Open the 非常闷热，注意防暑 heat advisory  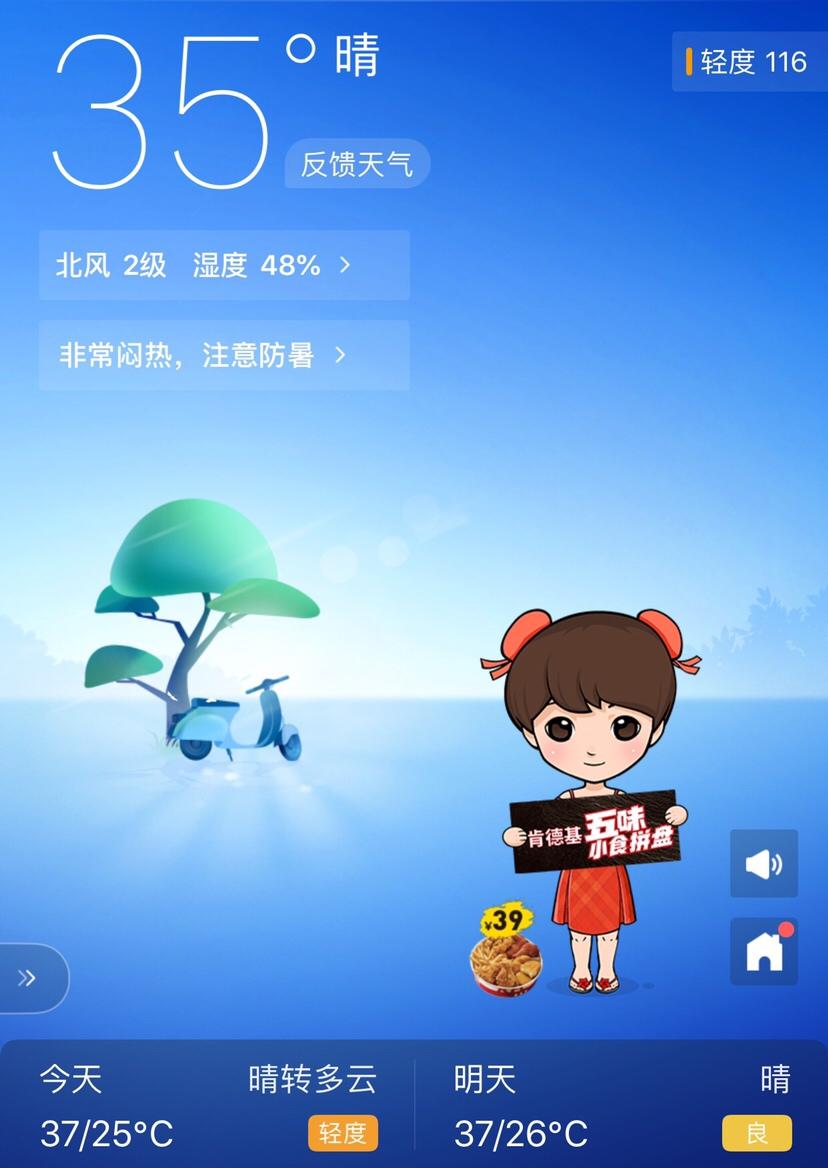point(224,355)
